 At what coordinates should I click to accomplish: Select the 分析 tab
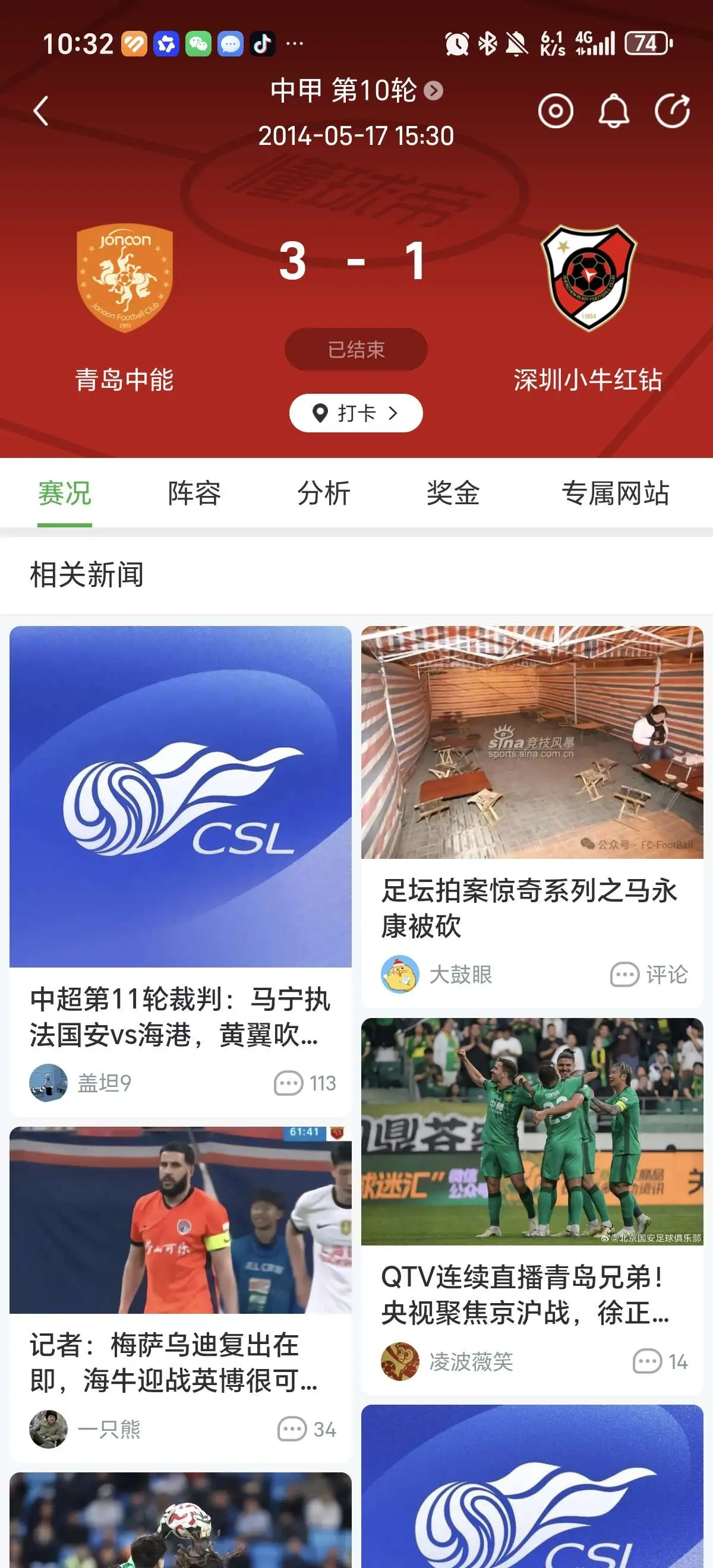(x=324, y=493)
